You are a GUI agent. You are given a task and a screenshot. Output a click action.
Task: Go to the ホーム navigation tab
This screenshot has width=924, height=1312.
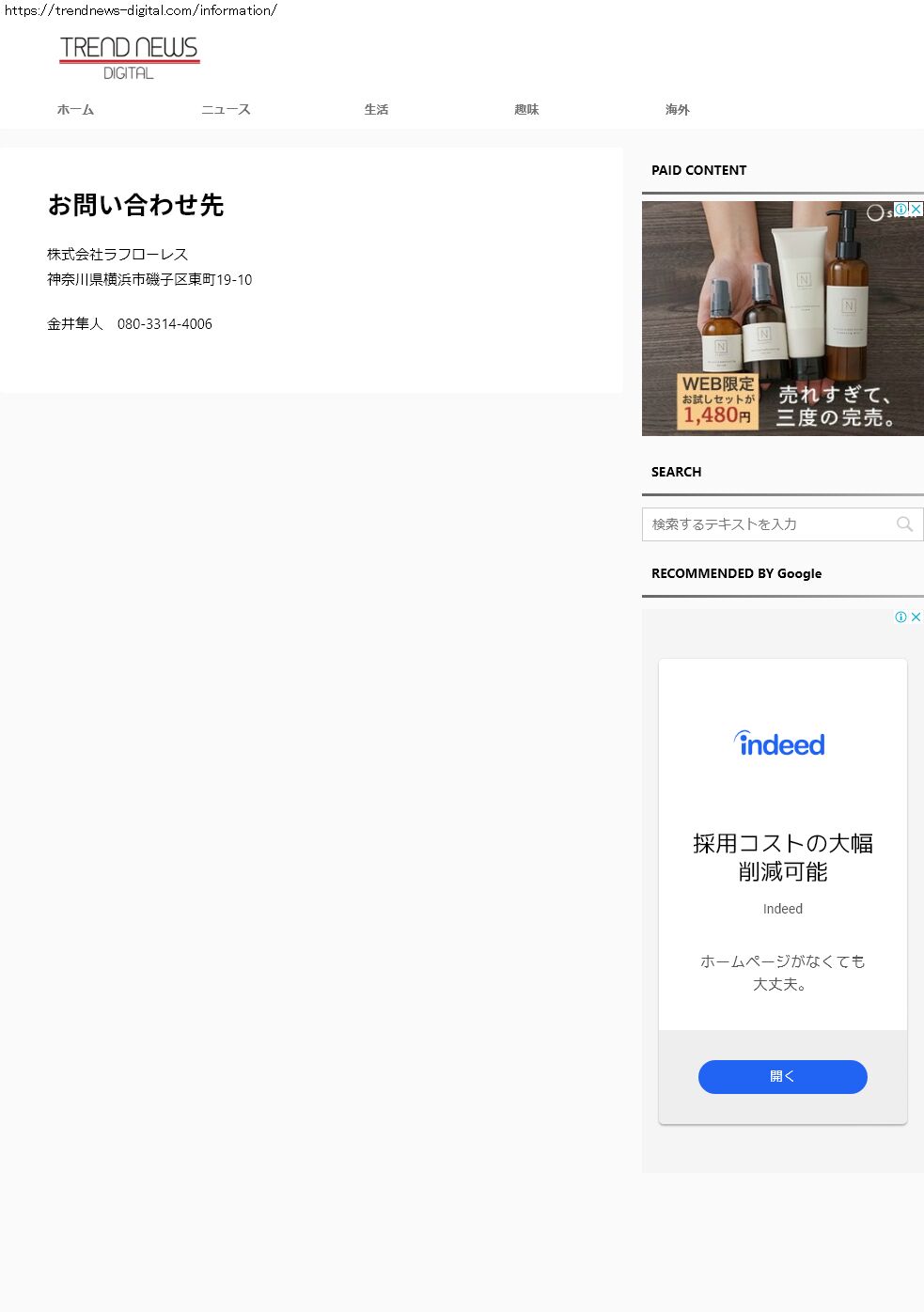[75, 110]
